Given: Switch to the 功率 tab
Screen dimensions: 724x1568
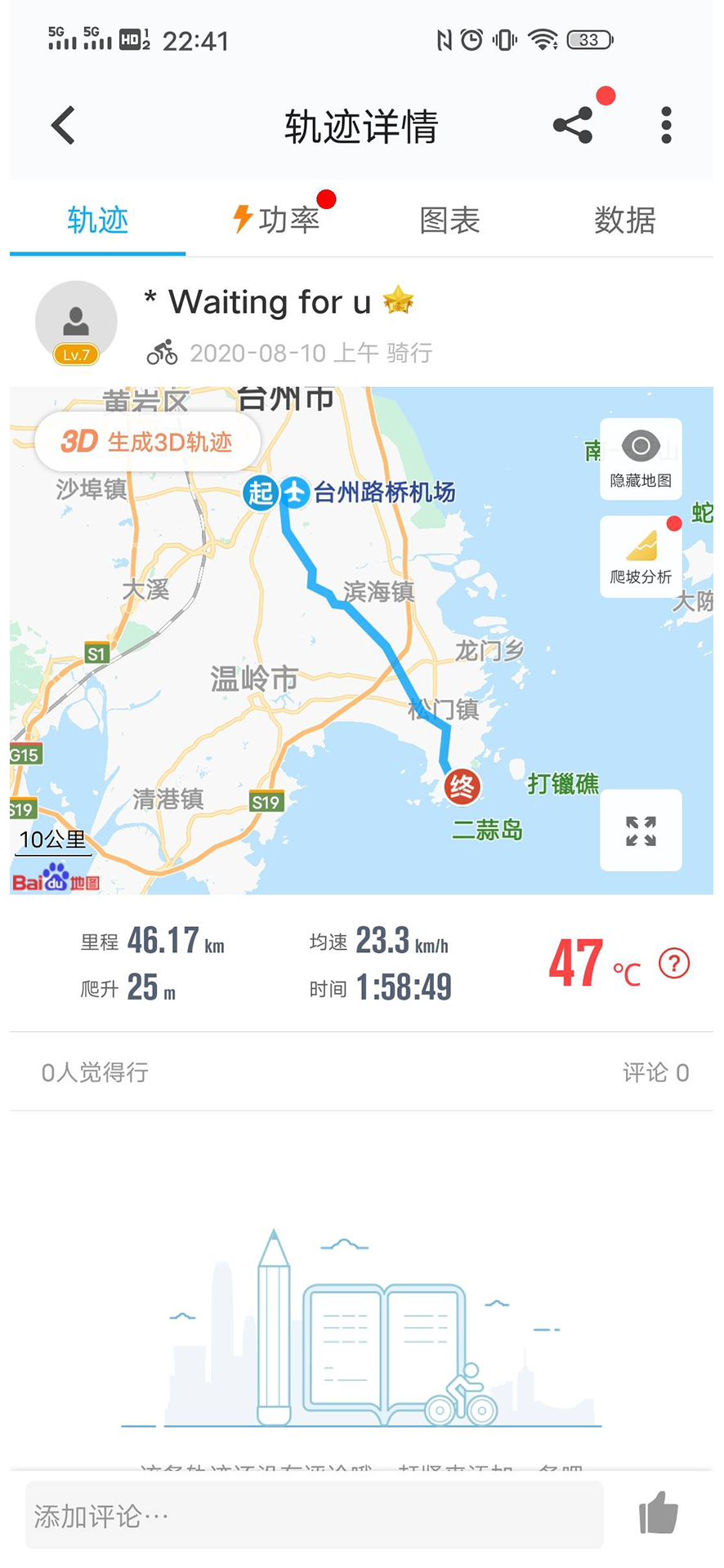Looking at the screenshot, I should [x=276, y=220].
